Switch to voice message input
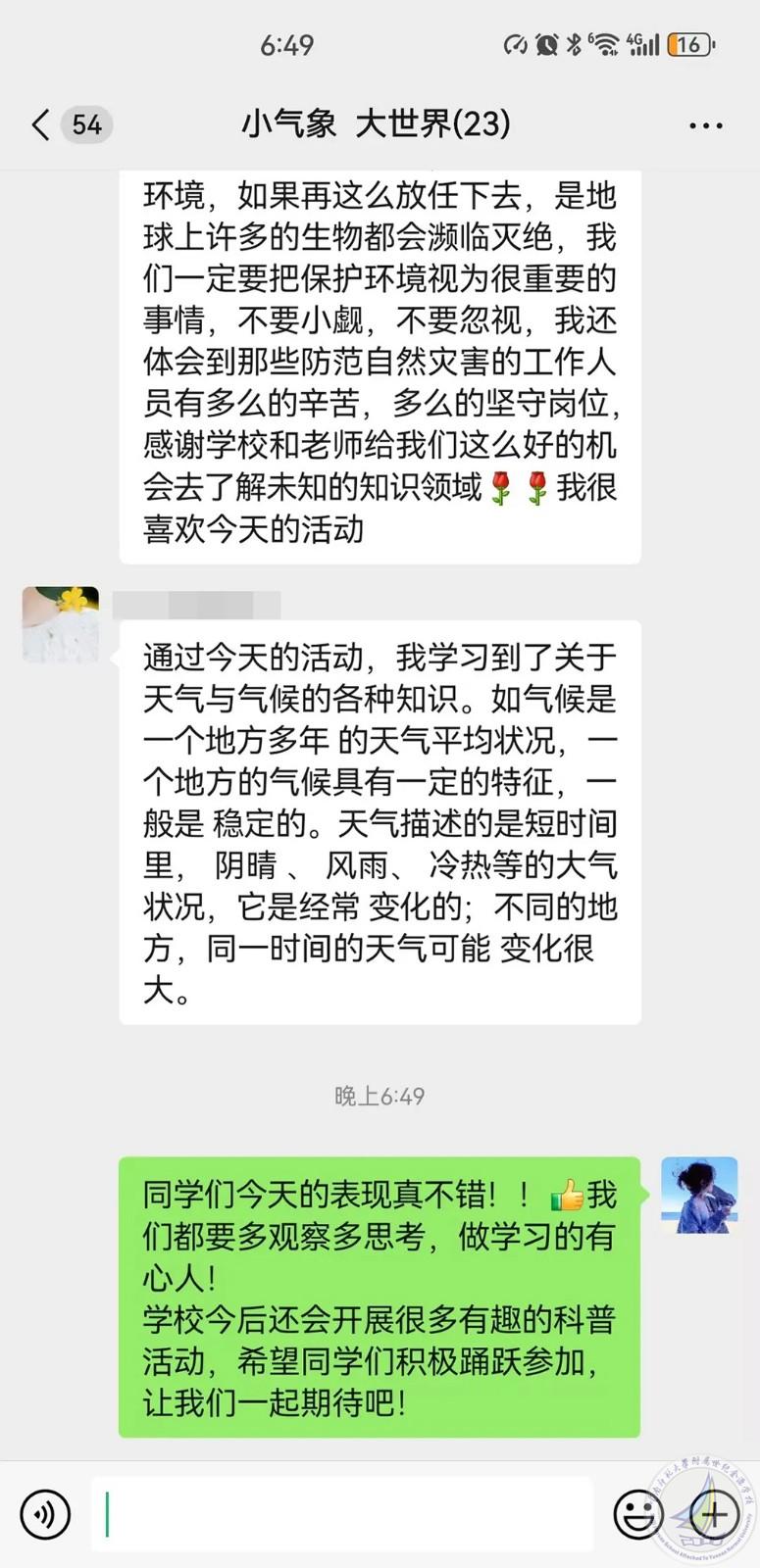The image size is (760, 1568). pos(45,1514)
